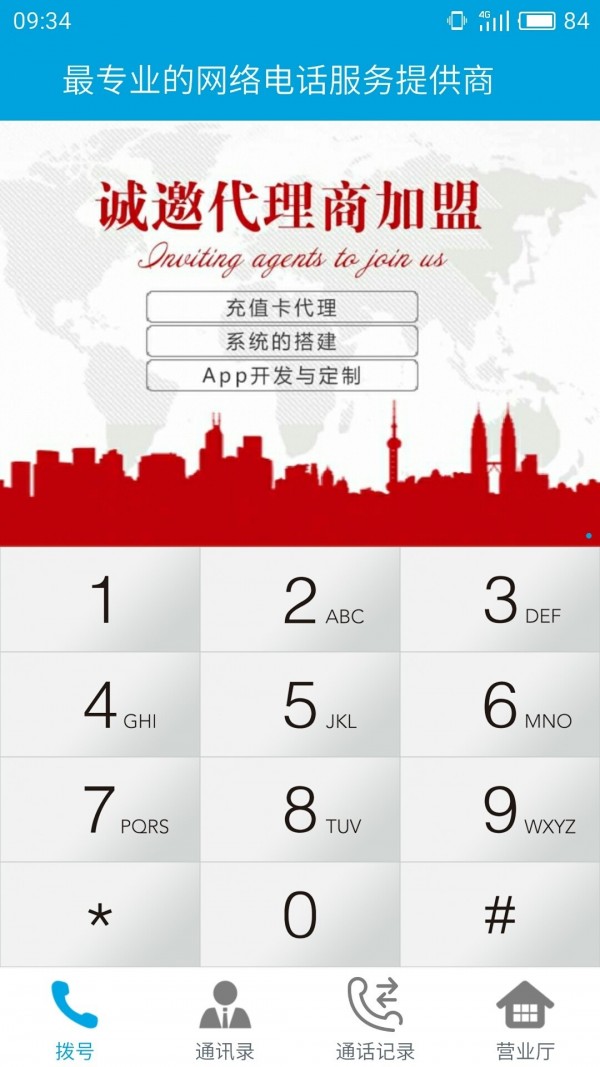Tap the 9 WXYZ key
Image resolution: width=600 pixels, height=1067 pixels.
(x=500, y=810)
